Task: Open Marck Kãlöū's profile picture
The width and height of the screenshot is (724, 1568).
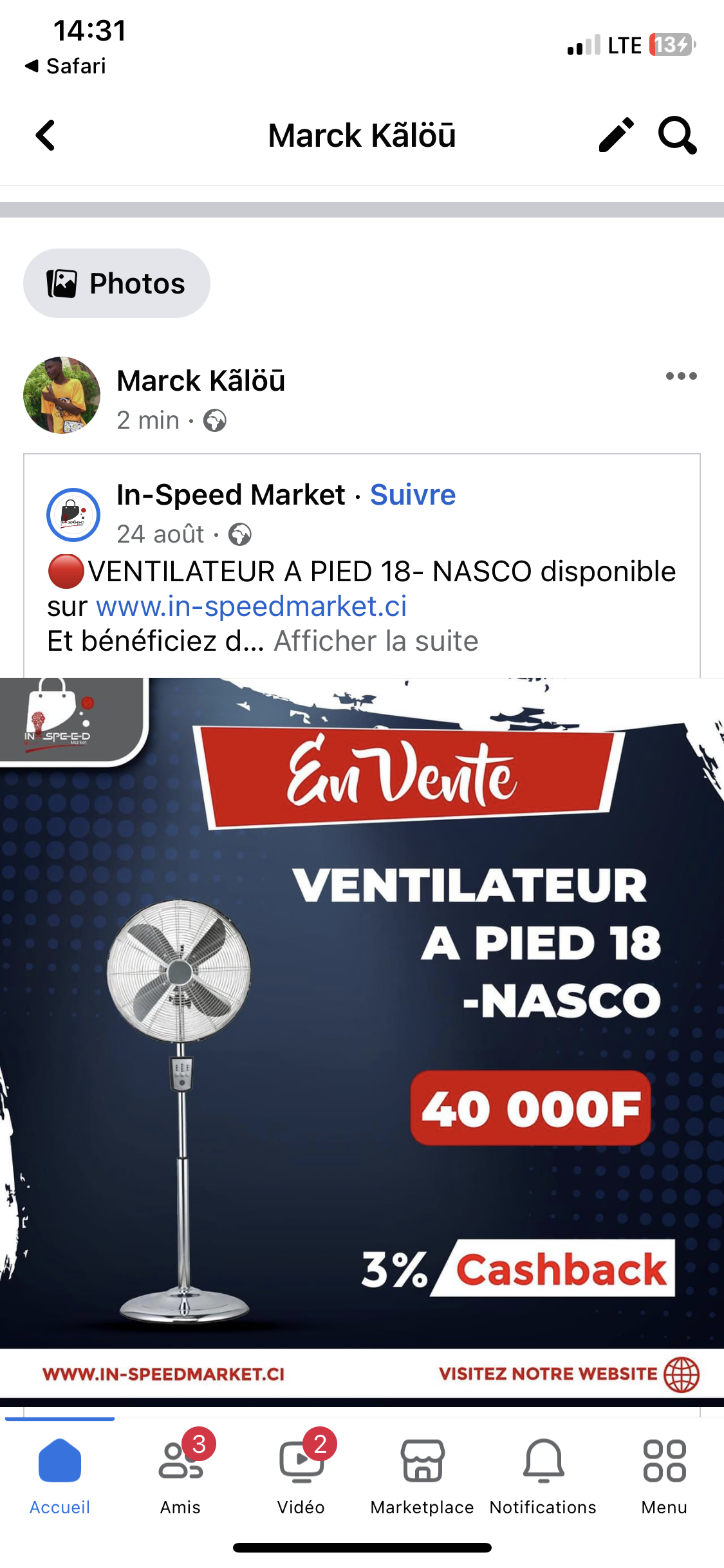Action: (x=62, y=395)
